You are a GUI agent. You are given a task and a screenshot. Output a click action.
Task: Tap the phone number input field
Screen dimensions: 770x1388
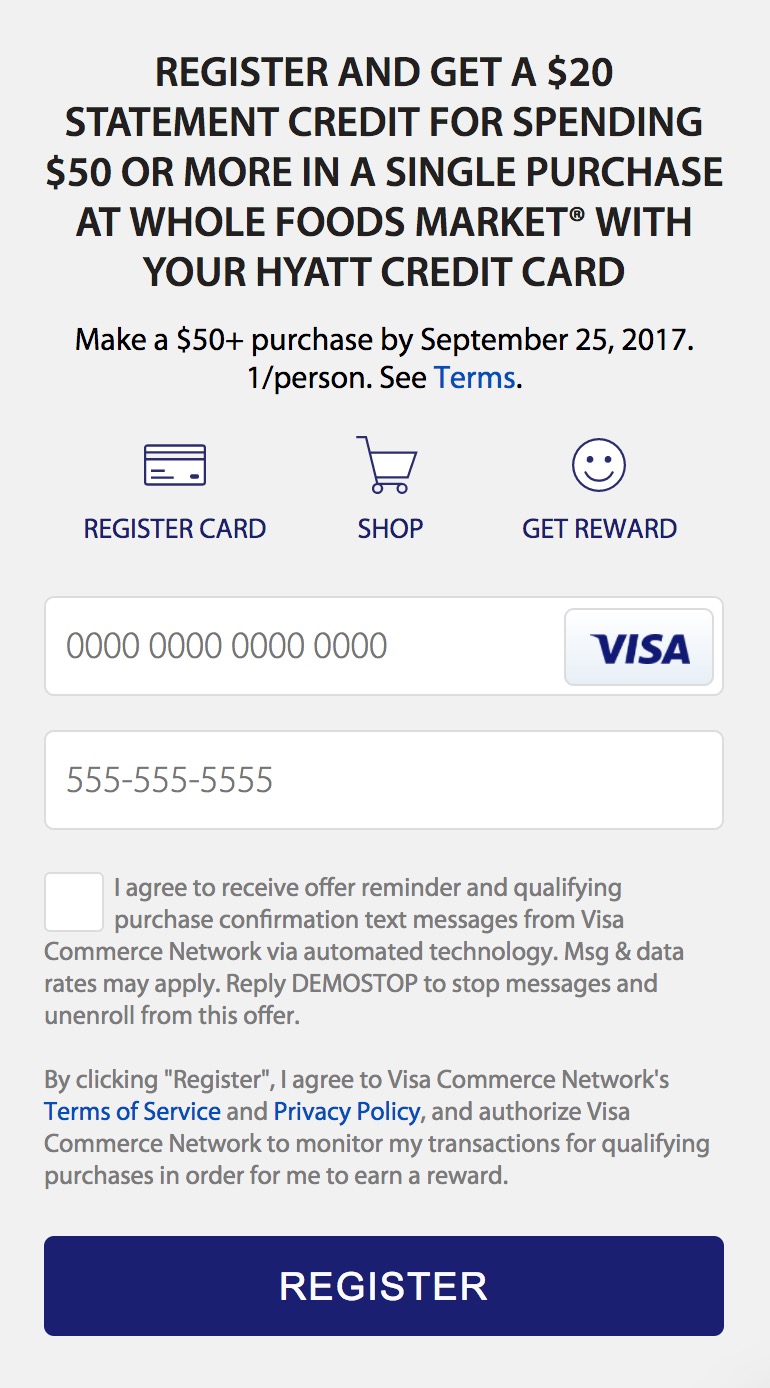tap(383, 780)
